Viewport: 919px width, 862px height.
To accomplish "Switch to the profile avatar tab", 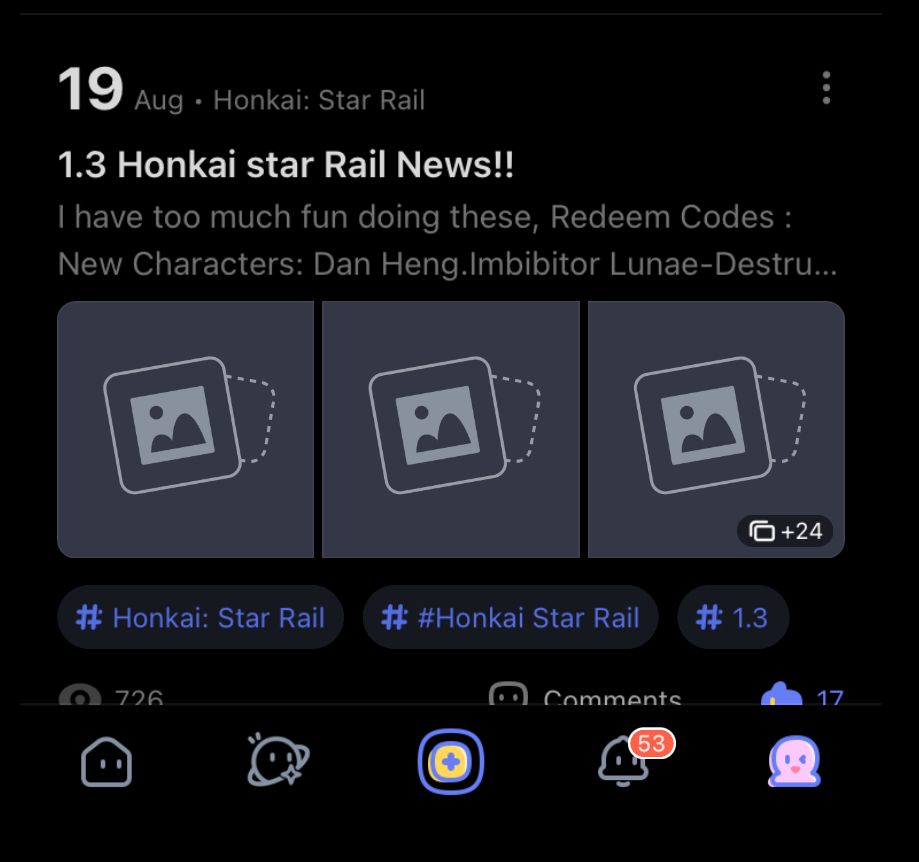I will click(794, 762).
